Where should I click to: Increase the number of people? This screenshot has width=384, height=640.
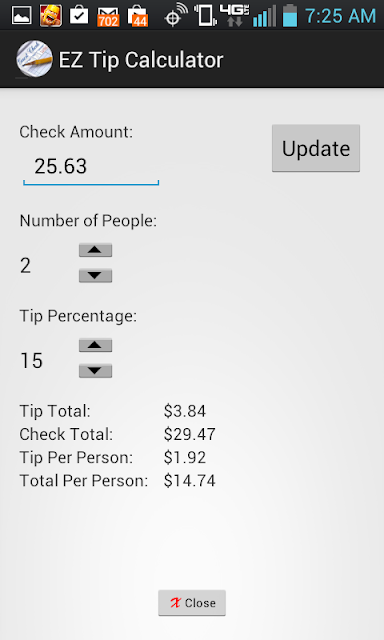(x=95, y=250)
